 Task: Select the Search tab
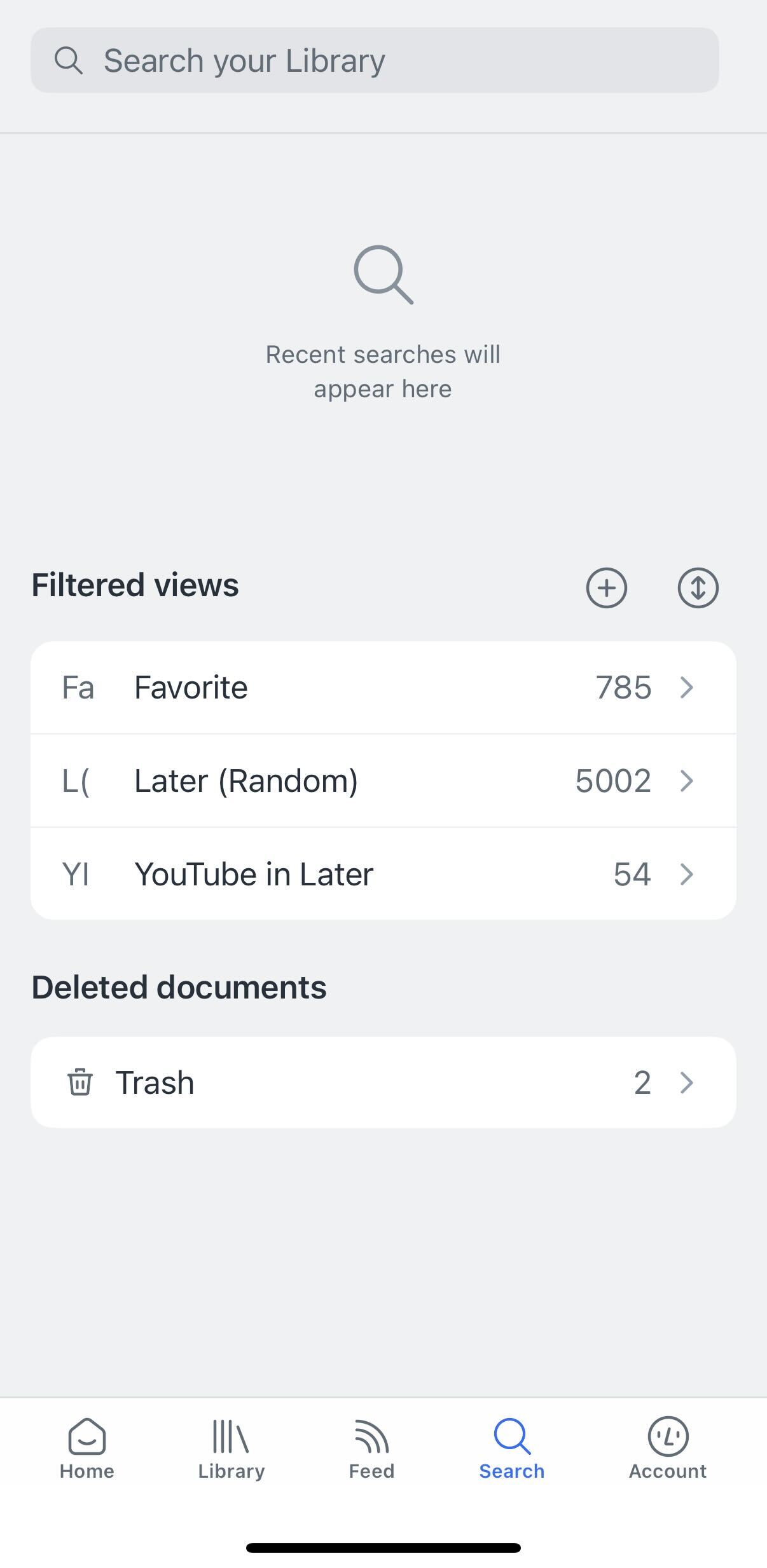point(512,1449)
